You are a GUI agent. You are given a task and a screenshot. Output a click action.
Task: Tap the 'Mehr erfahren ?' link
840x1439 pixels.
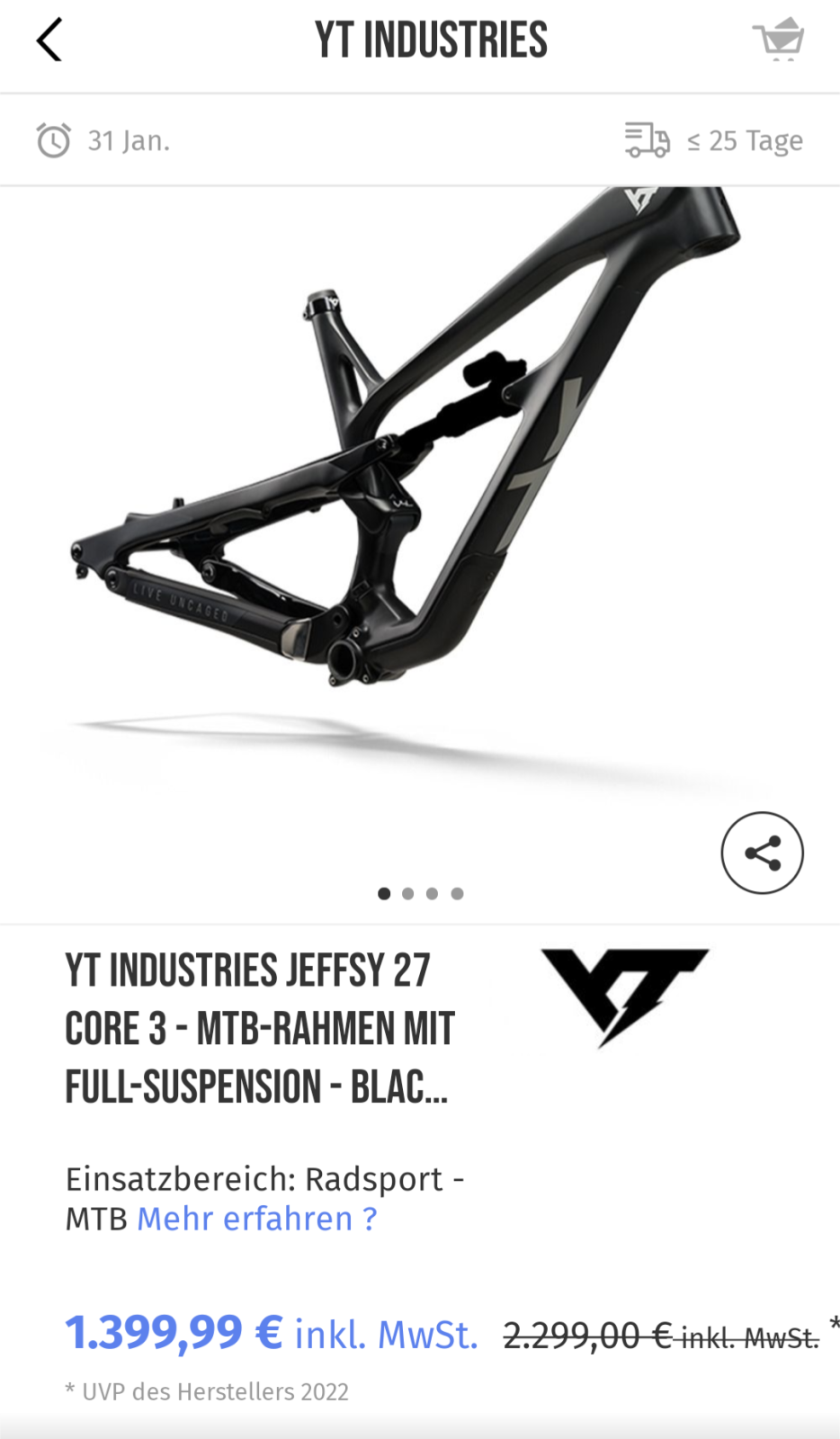pyautogui.click(x=256, y=1219)
